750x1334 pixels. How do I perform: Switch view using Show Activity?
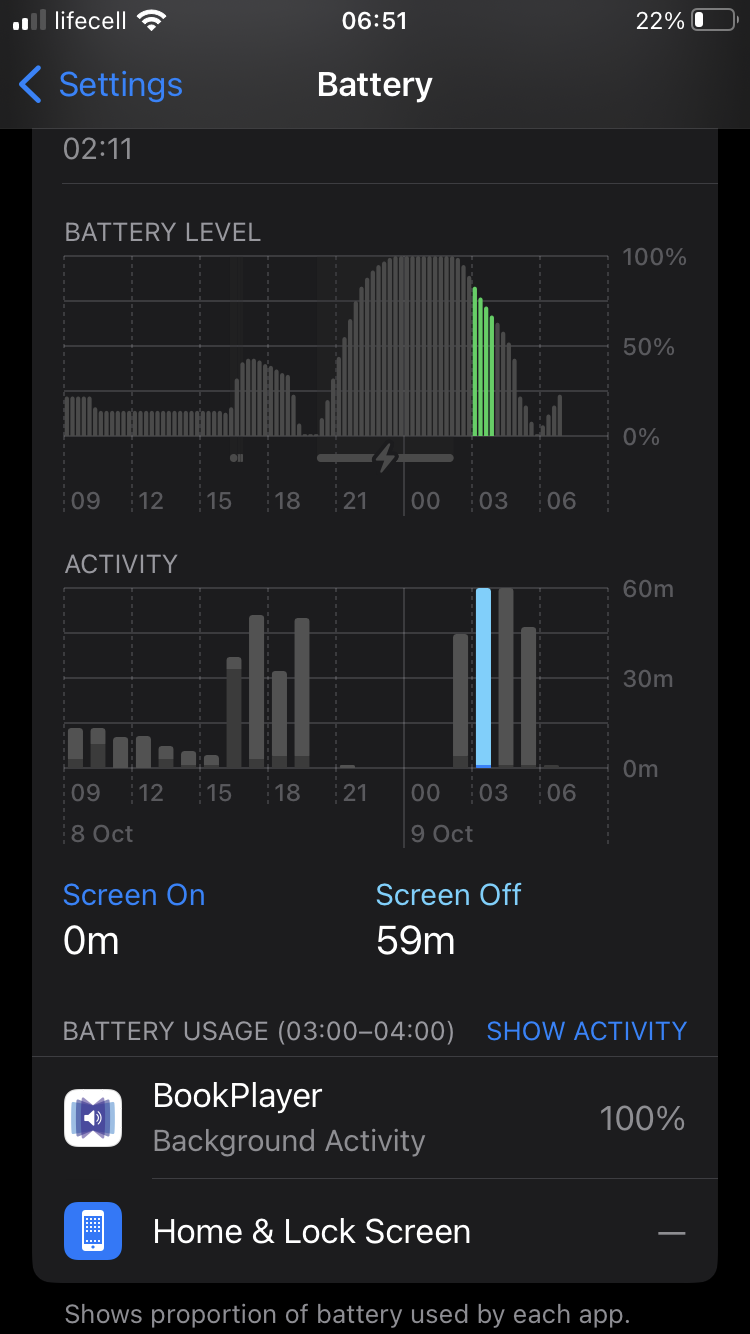(x=586, y=1030)
